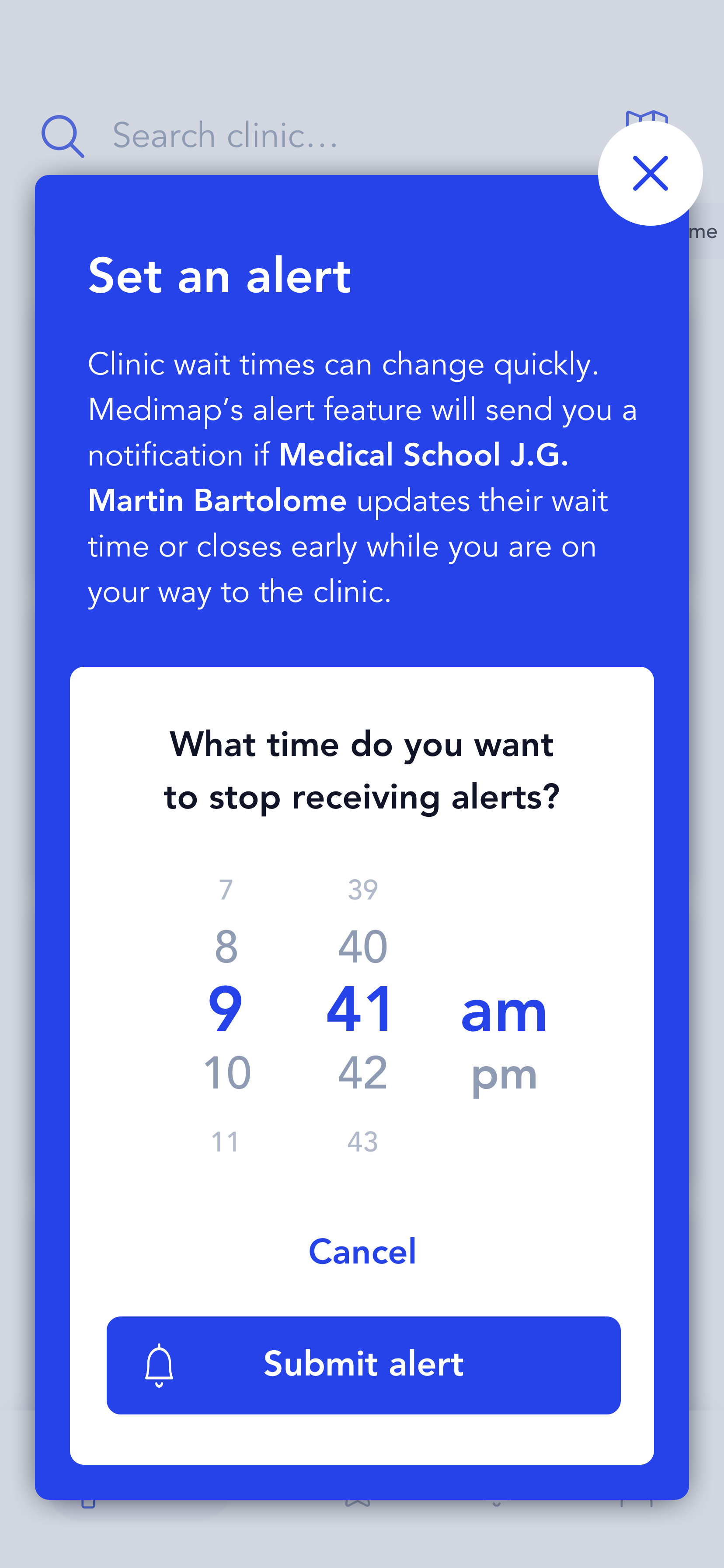Pick minute 40 in the picker
Screen dimensions: 724x1568
[x=363, y=946]
